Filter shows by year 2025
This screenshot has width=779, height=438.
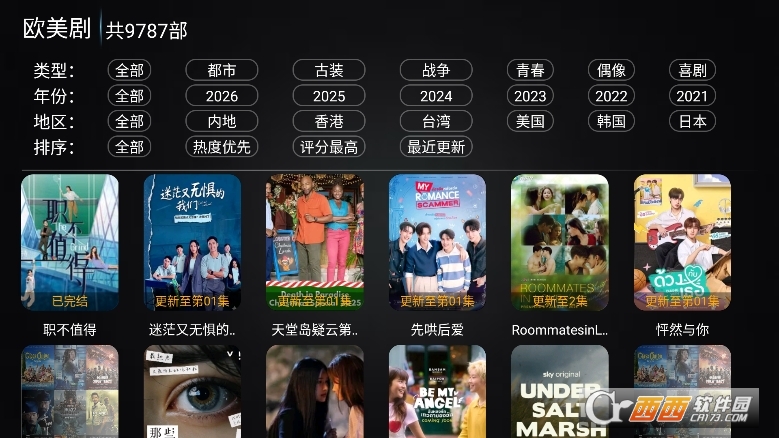329,96
